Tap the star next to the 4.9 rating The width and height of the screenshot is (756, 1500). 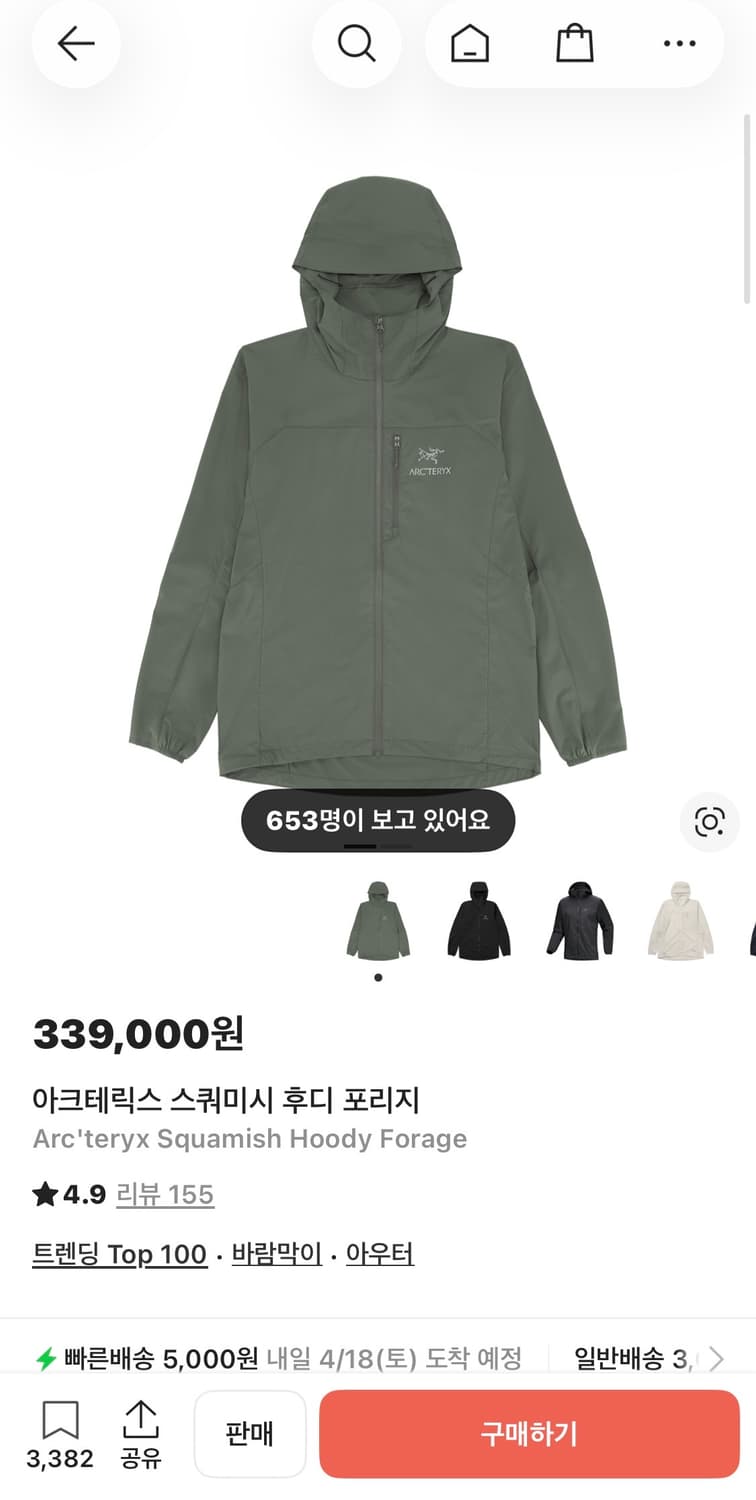[44, 1195]
